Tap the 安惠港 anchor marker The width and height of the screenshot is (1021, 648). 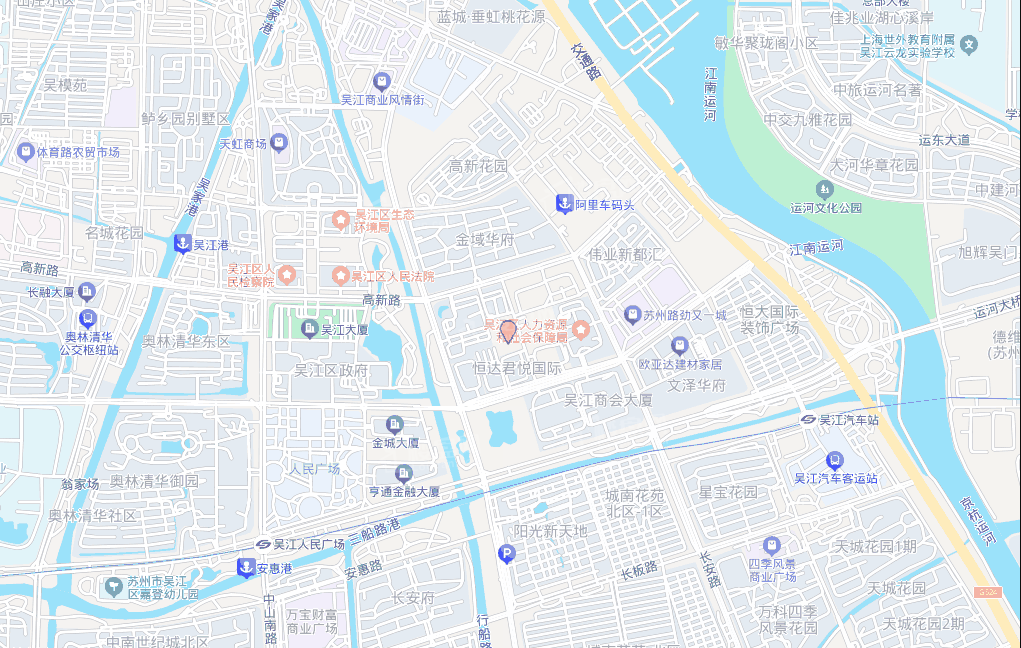point(244,568)
